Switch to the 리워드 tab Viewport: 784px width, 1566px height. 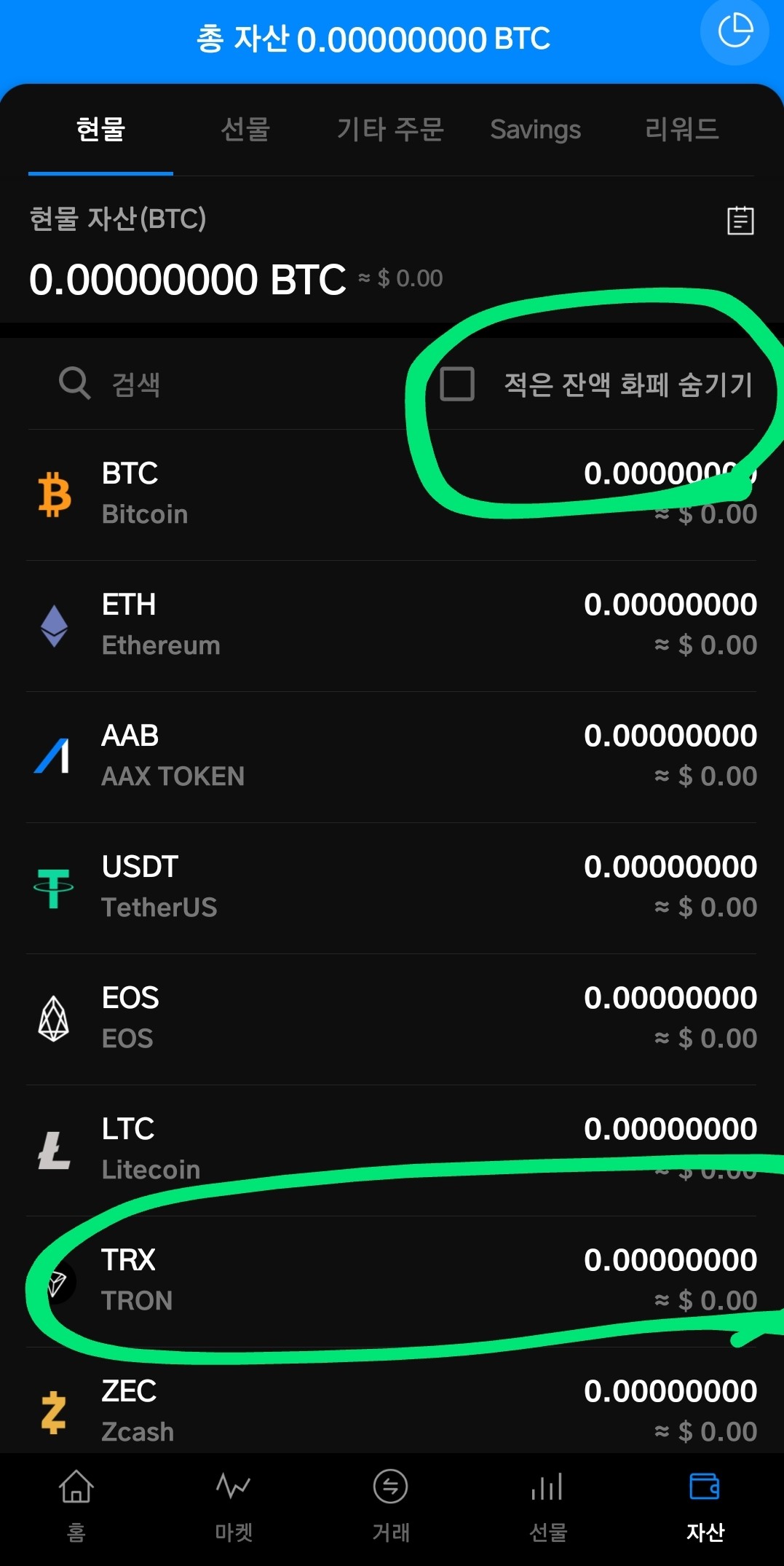(x=681, y=130)
